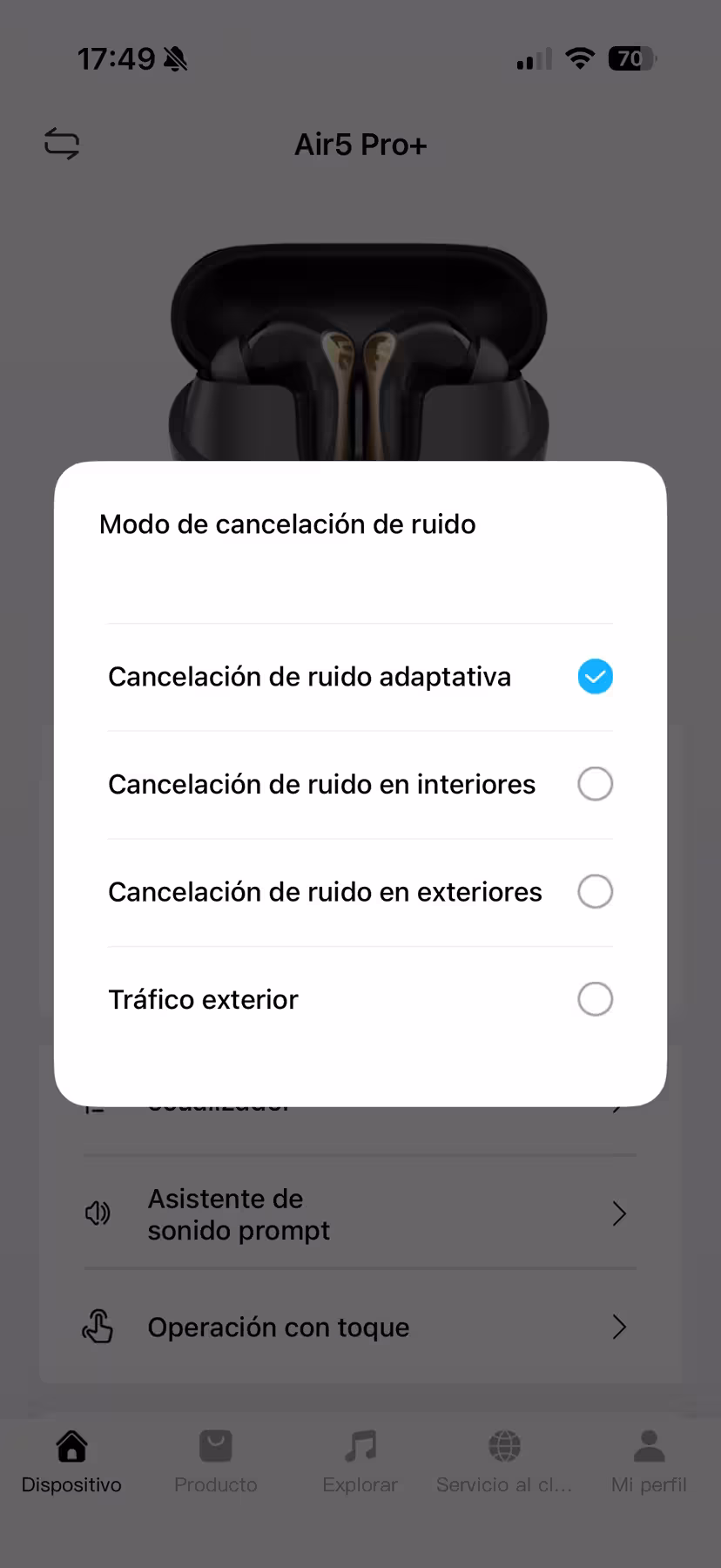Image resolution: width=721 pixels, height=1568 pixels.
Task: Open Operación con toque settings
Action: click(x=359, y=1328)
